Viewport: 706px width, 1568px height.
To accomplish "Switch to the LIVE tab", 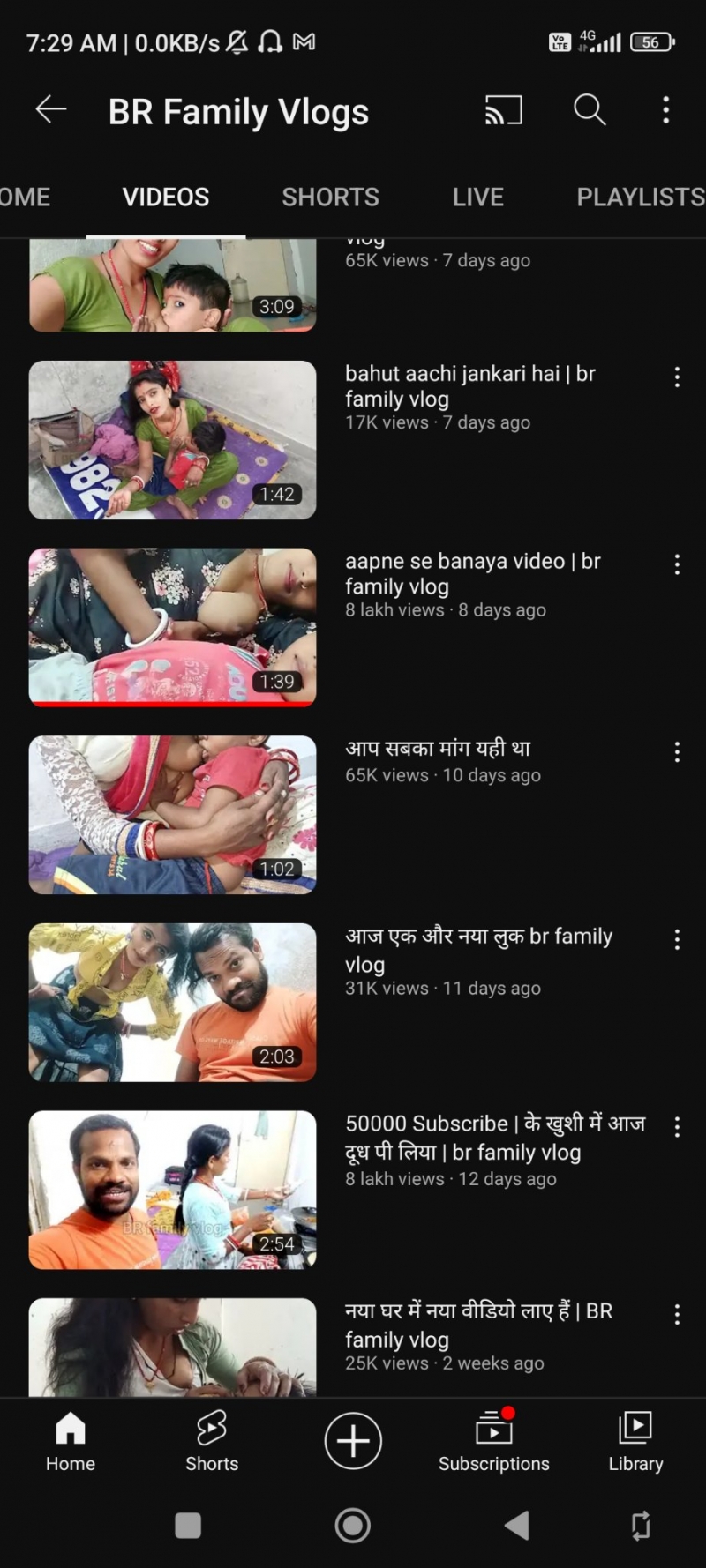I will [x=477, y=197].
